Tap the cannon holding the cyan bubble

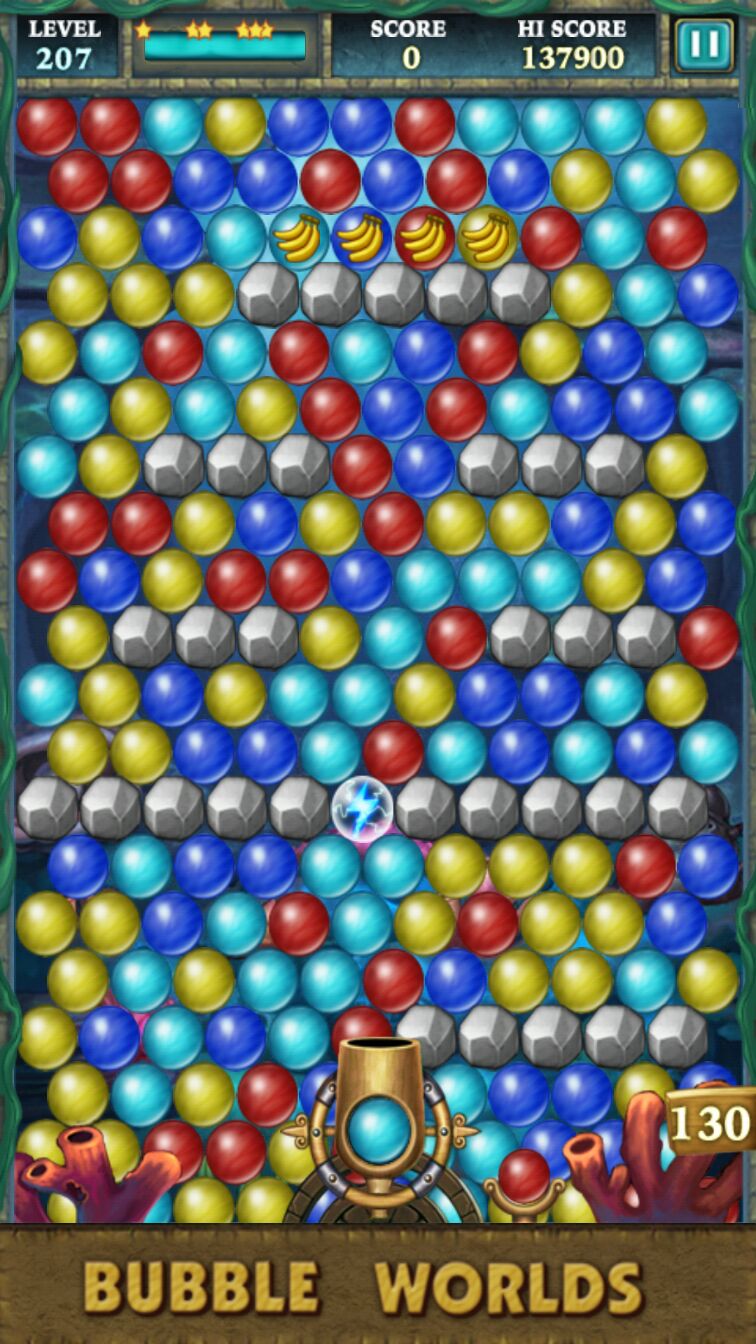pyautogui.click(x=379, y=1128)
